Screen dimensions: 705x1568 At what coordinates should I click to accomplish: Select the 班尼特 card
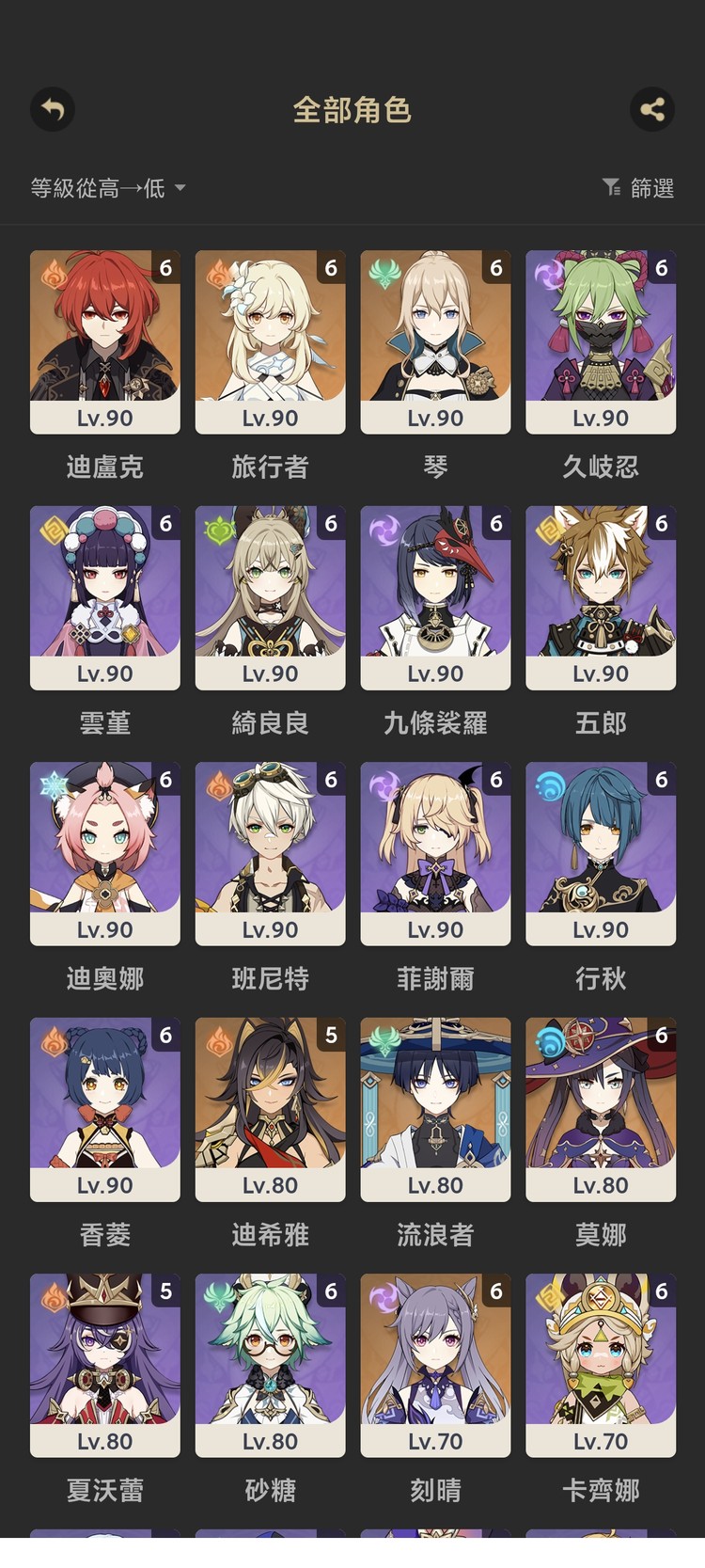270,853
